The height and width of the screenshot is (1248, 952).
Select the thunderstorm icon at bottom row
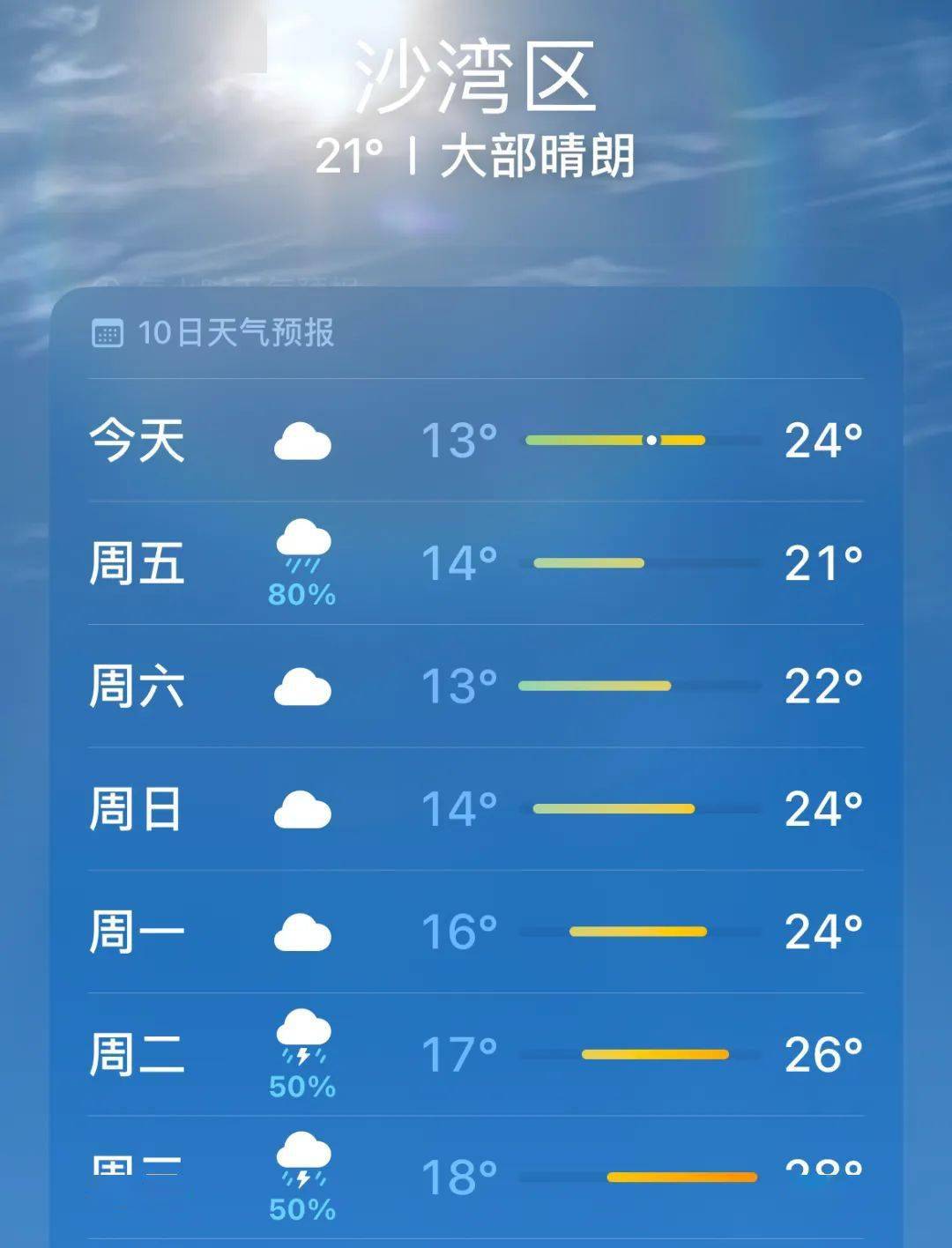point(302,1165)
